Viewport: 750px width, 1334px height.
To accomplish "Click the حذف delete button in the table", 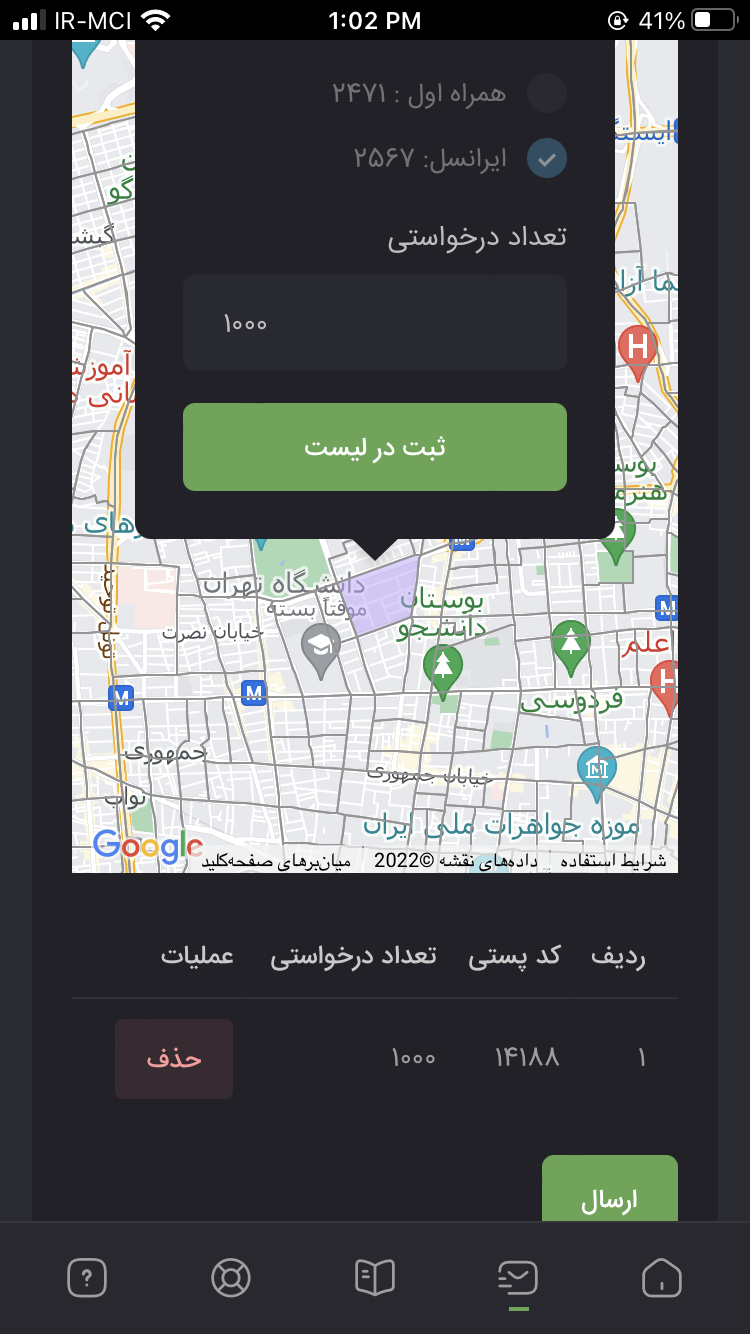I will [x=173, y=1058].
